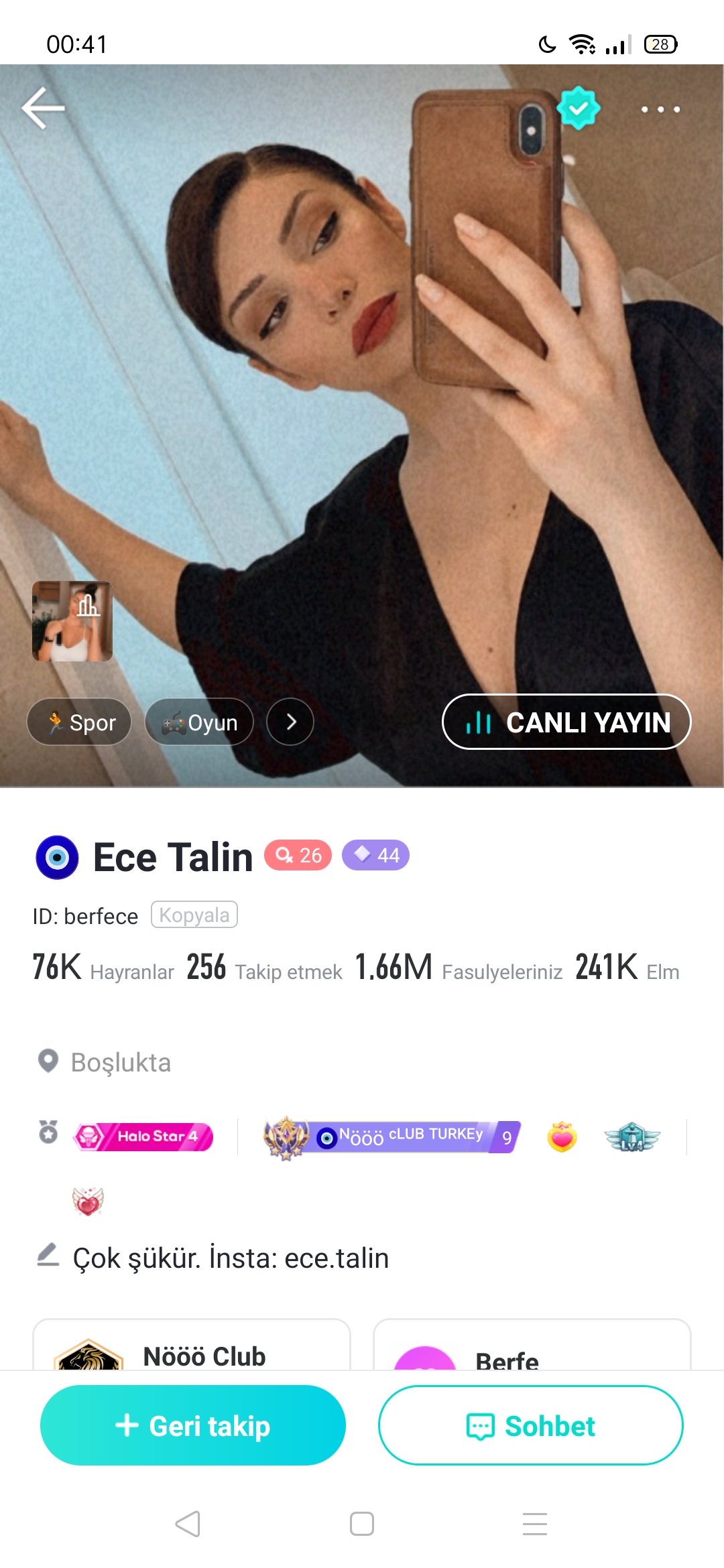
Task: Open the small photo thumbnail on the cover
Action: [72, 621]
